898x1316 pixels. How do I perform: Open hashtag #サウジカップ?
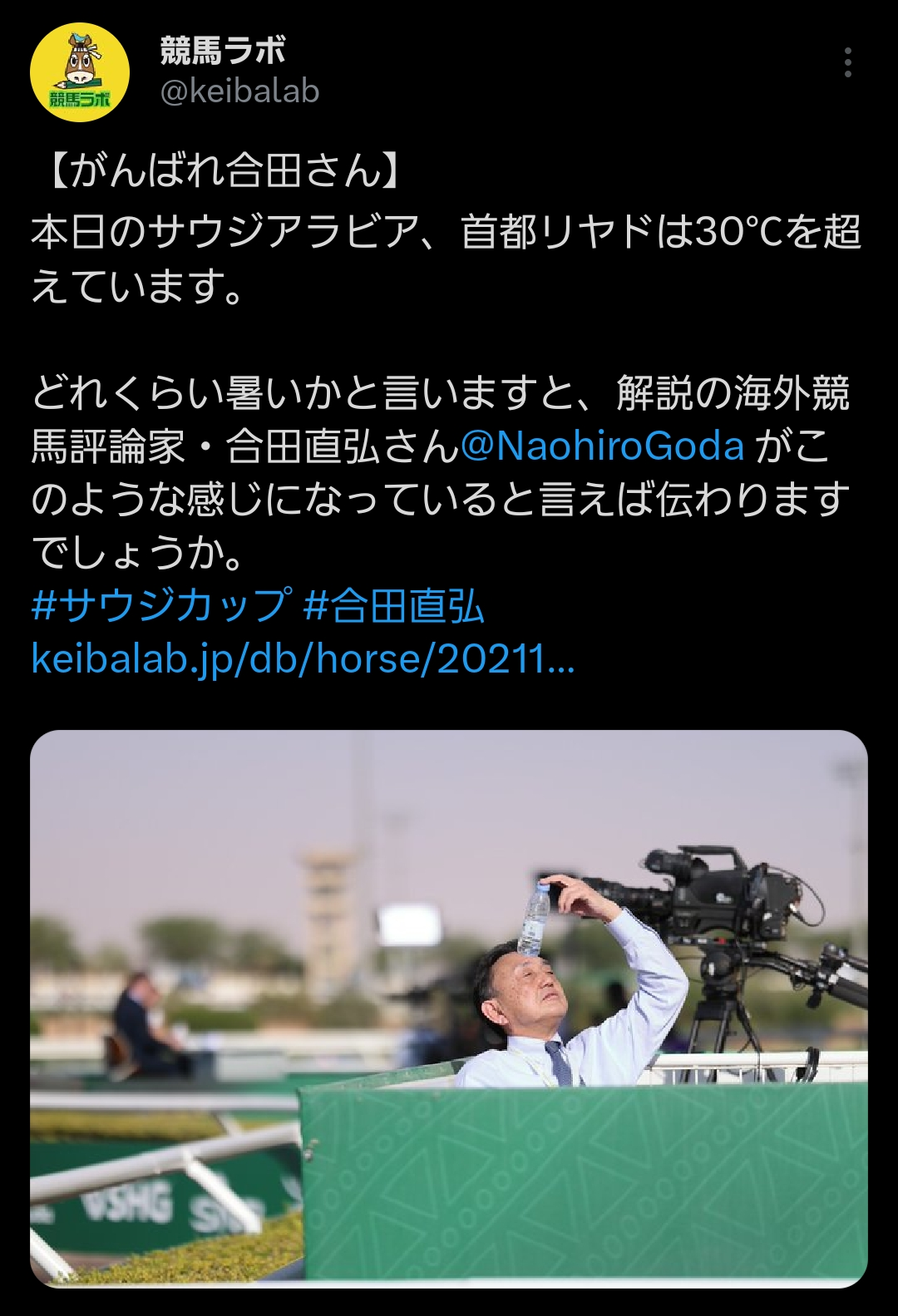161,605
